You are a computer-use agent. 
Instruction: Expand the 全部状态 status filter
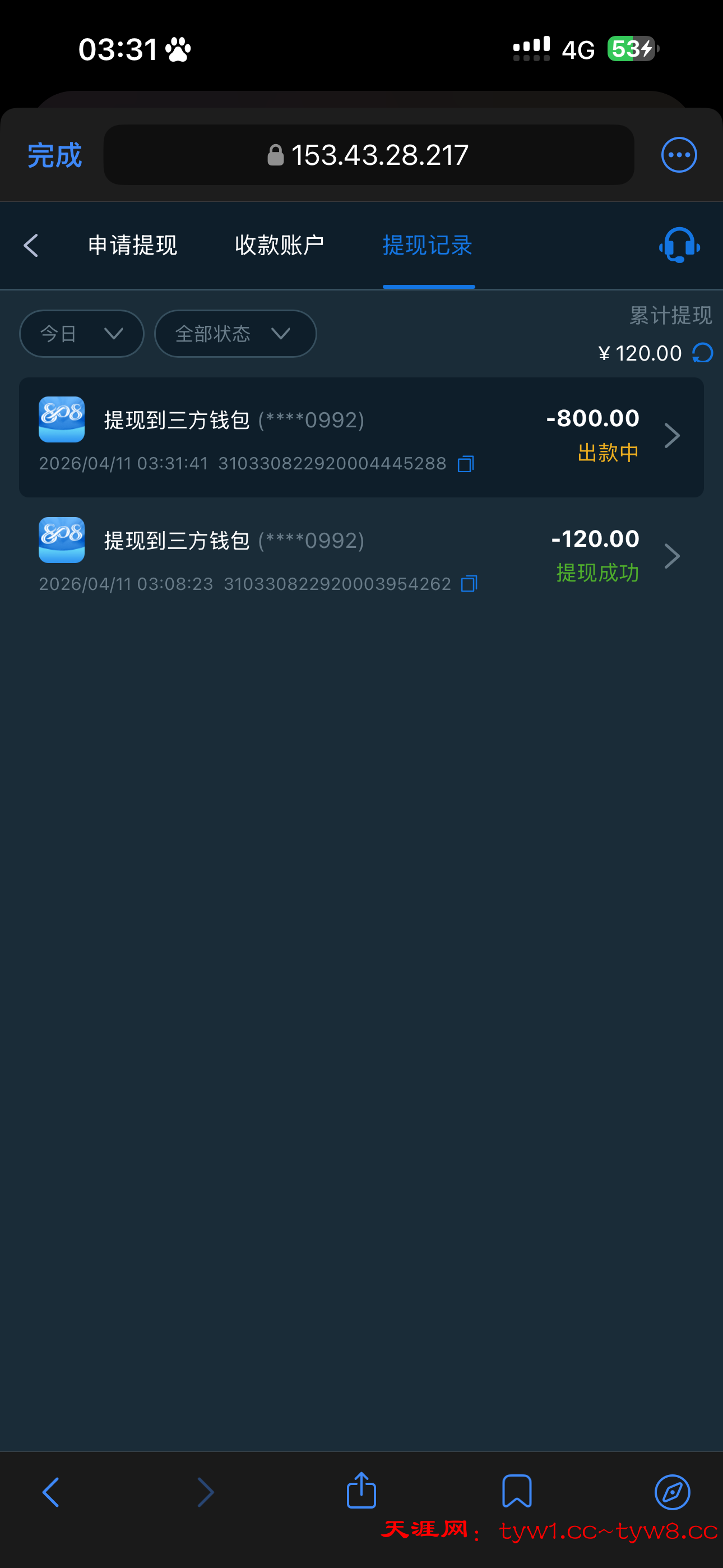(235, 334)
